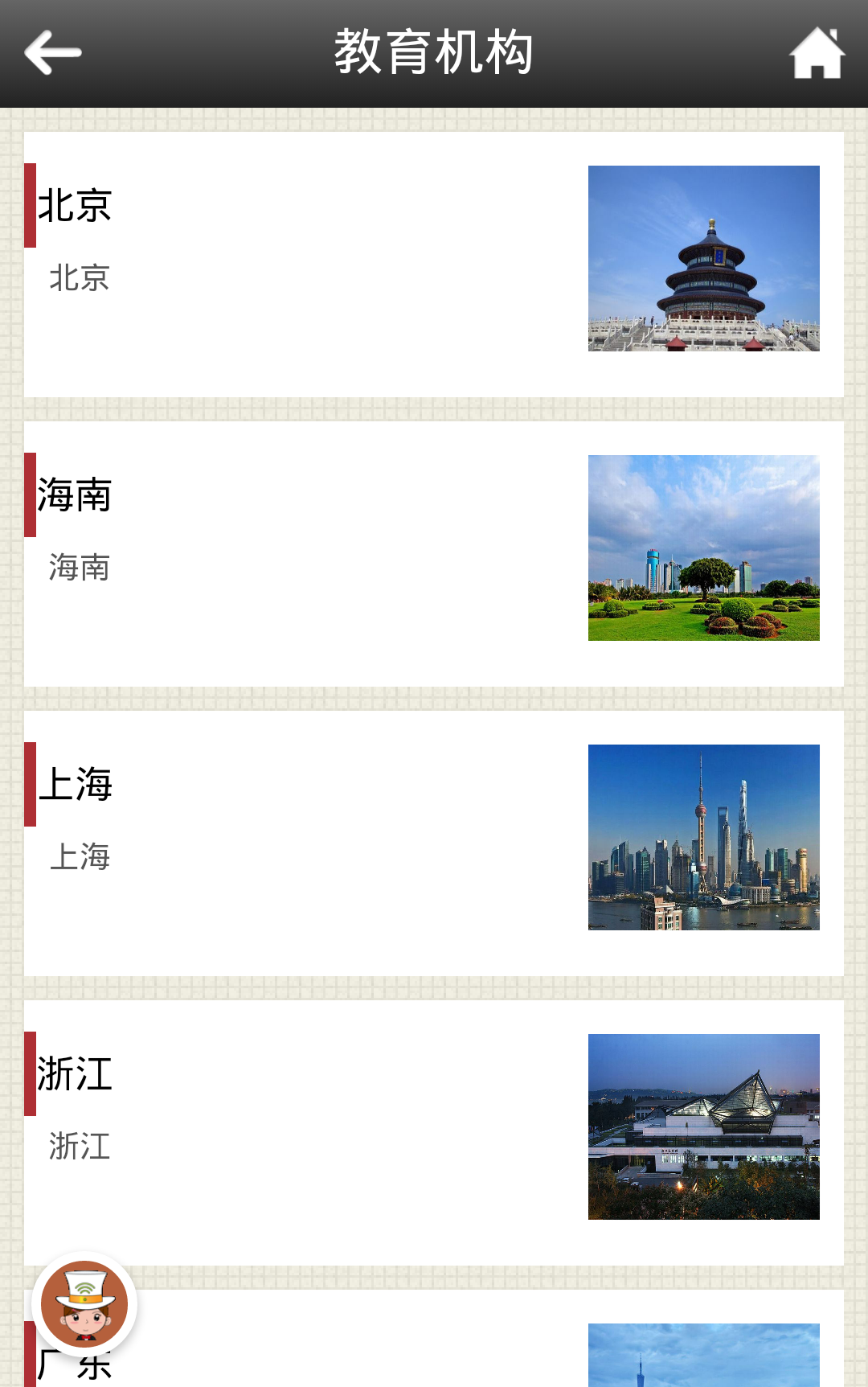The width and height of the screenshot is (868, 1387).
Task: Open the 广东 region card
Action: 434,1351
